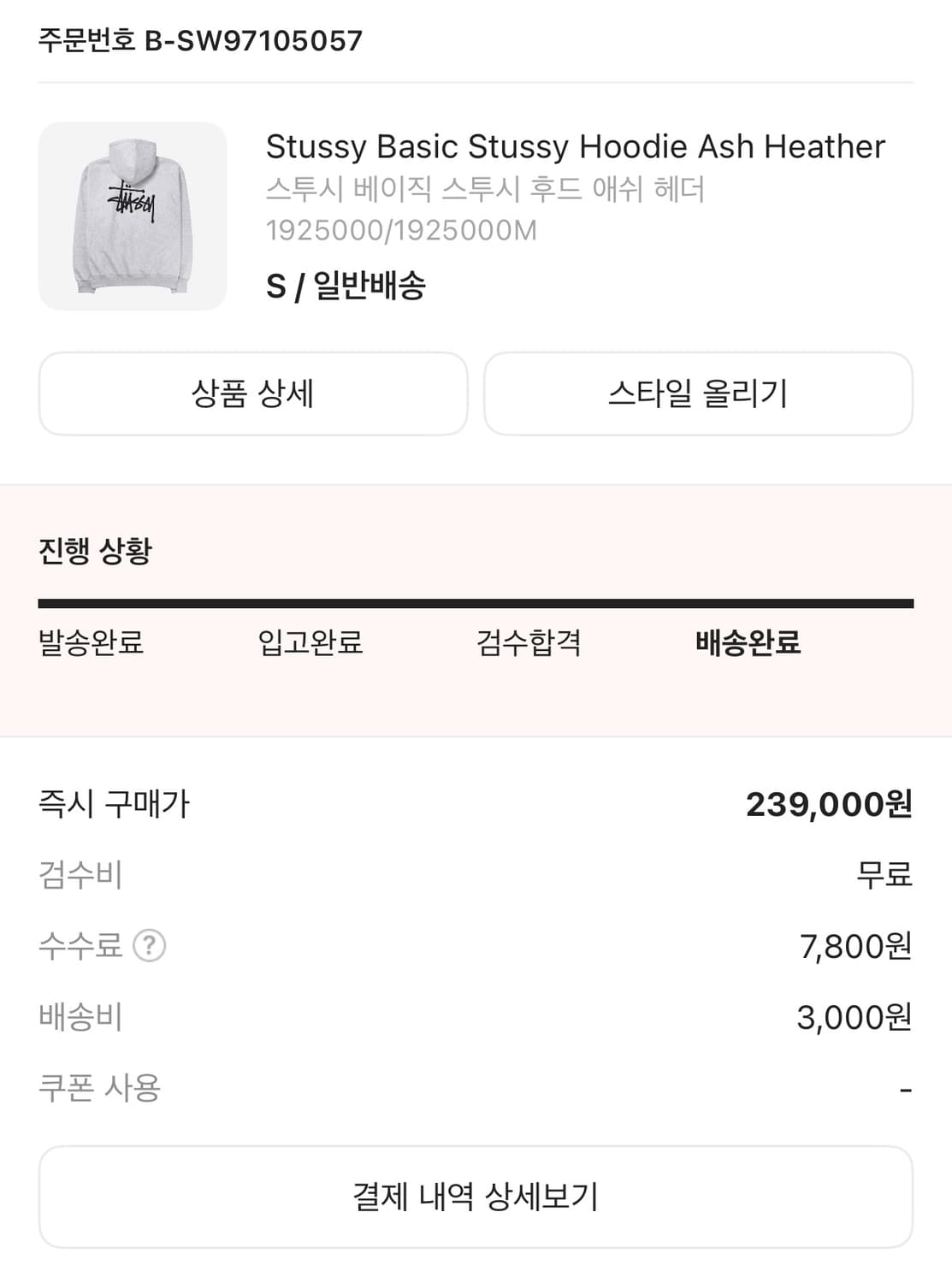Tap the 검수비 무료 inspection fee row
Viewport: 952px width, 1283px height.
click(78, 873)
